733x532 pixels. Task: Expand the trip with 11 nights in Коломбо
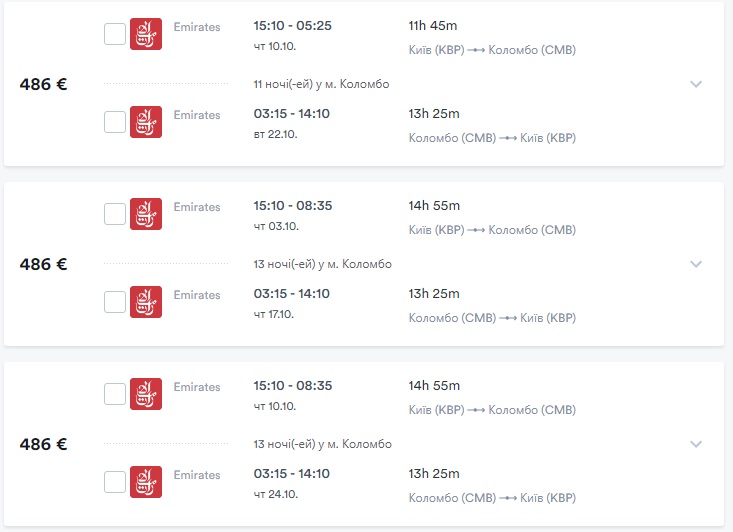[x=696, y=84]
